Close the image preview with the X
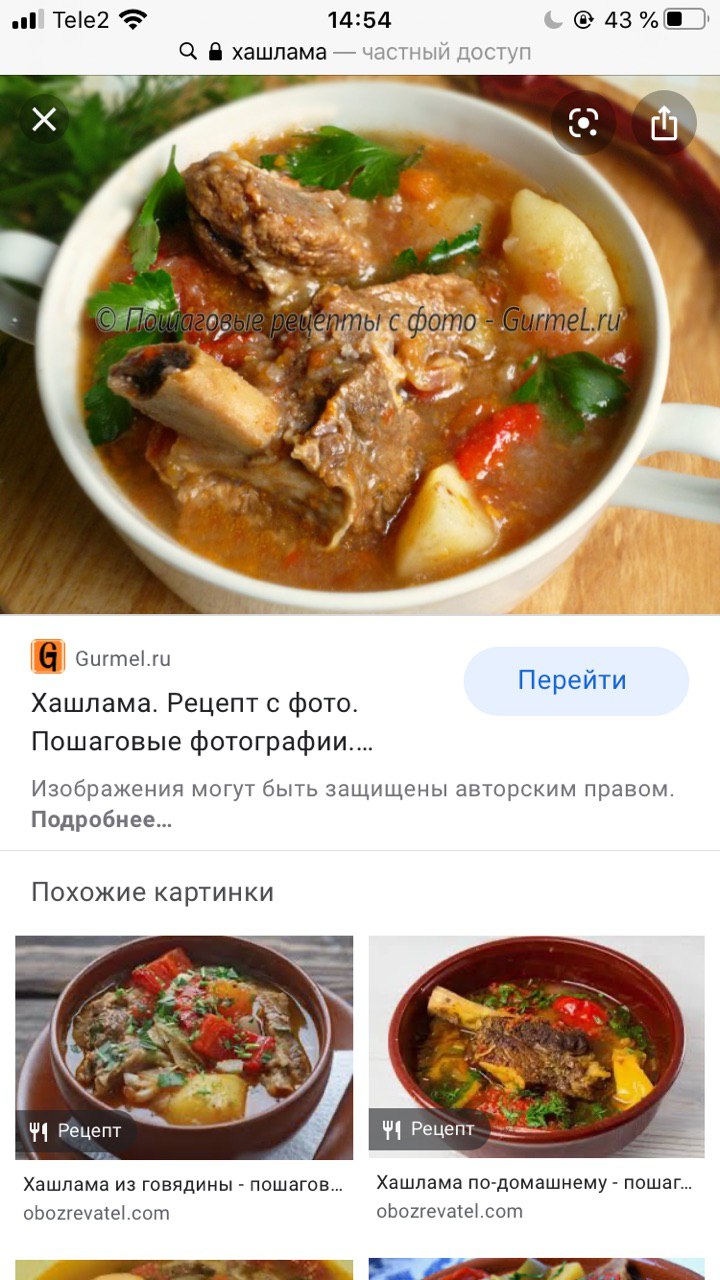The image size is (720, 1280). (x=44, y=121)
